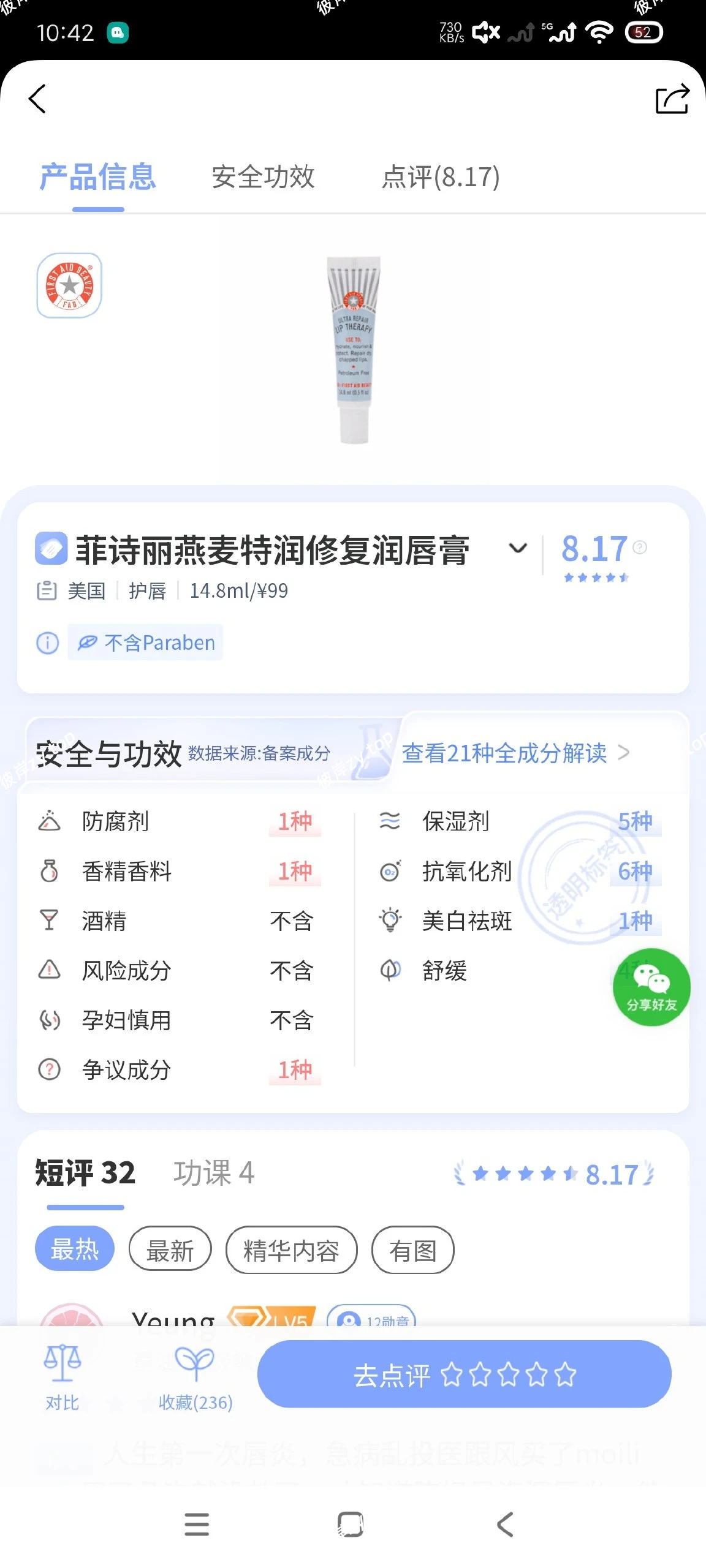Click the 点评(8.17) link at top

[x=440, y=177]
